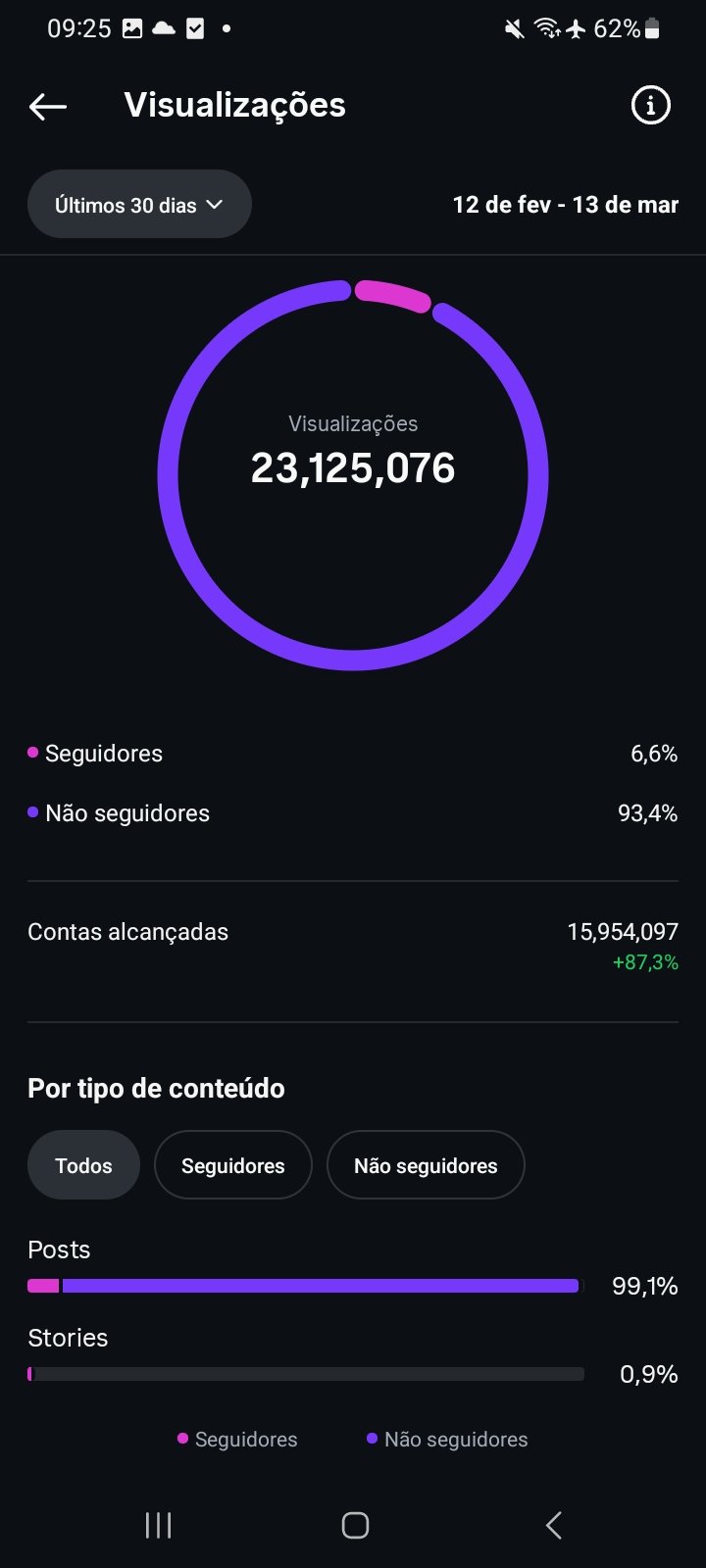This screenshot has height=1568, width=706.
Task: Open recent apps from the navigation bar
Action: click(x=158, y=1525)
